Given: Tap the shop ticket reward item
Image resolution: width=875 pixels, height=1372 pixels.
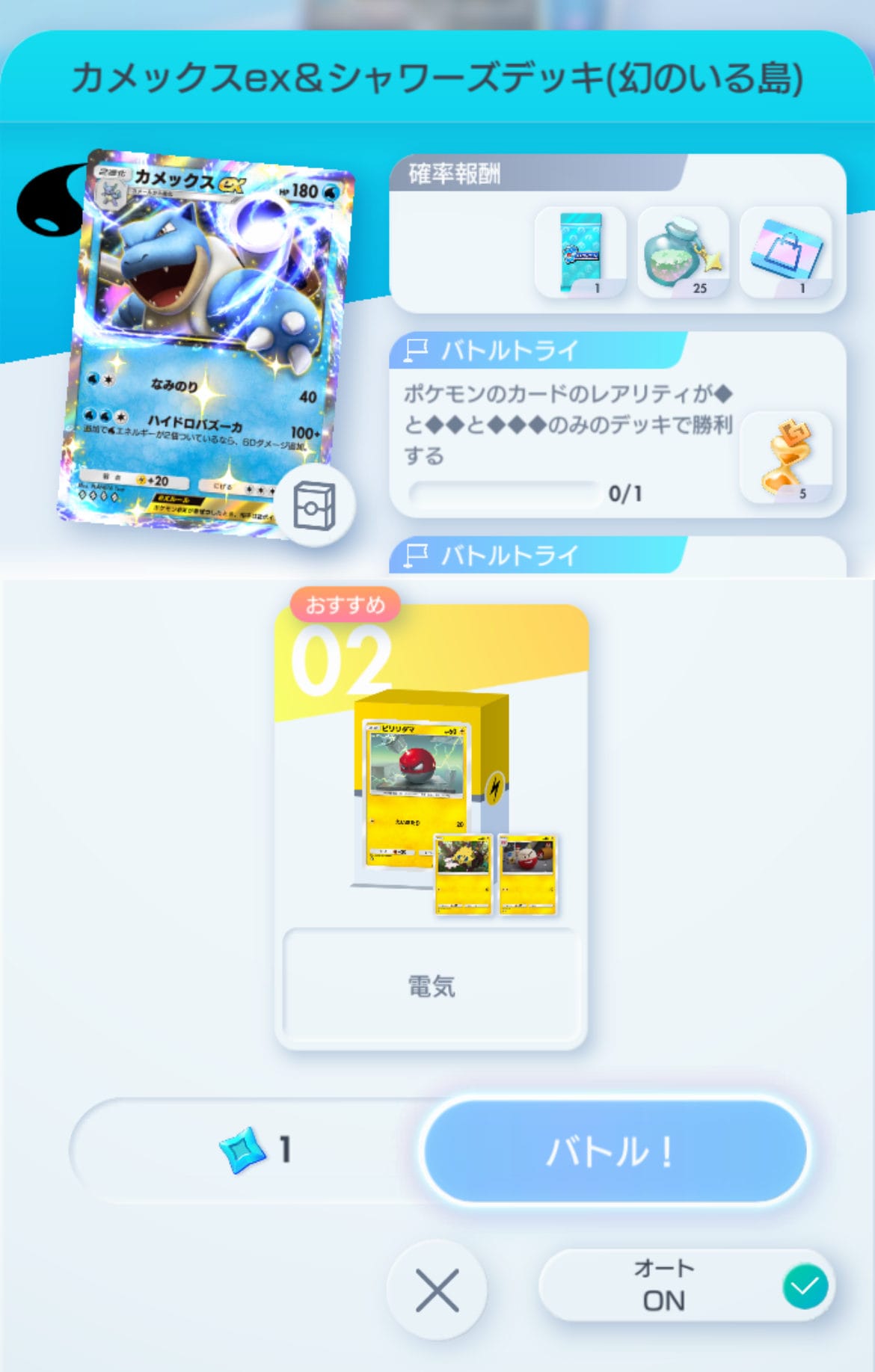Looking at the screenshot, I should [x=785, y=252].
